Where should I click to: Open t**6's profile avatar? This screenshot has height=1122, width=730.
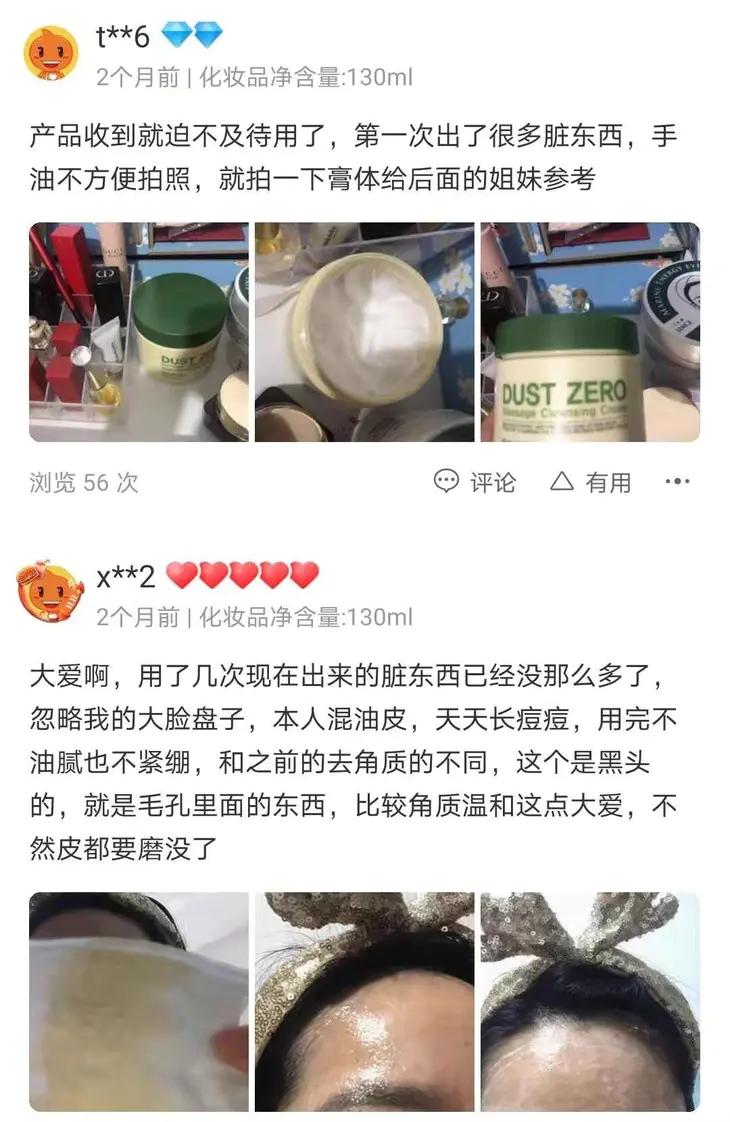(52, 53)
